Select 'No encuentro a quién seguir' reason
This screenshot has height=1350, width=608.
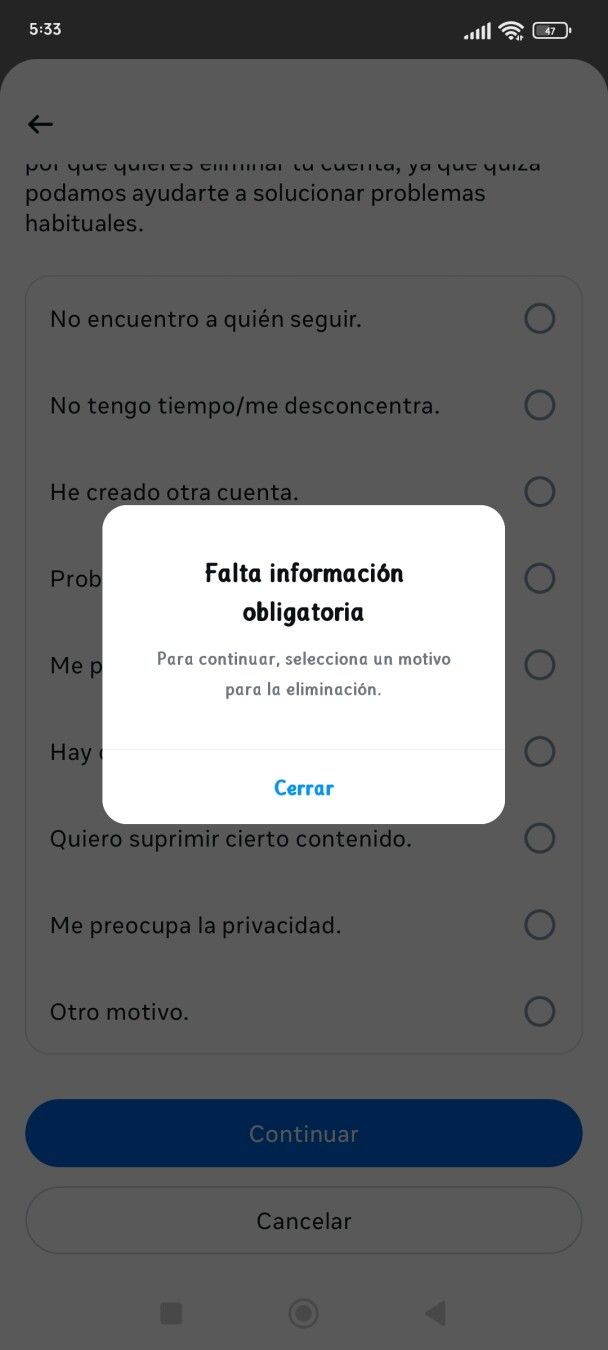click(304, 319)
